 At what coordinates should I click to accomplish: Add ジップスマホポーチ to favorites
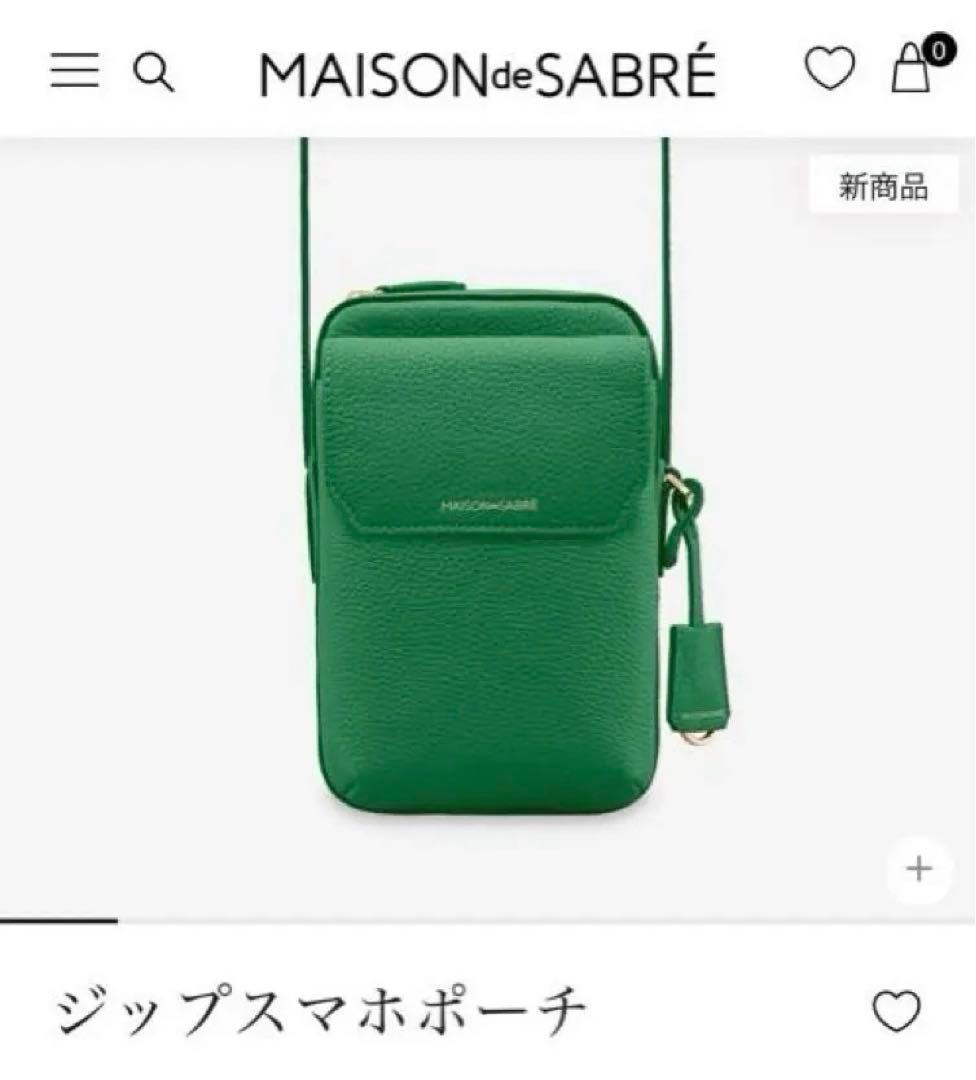pyautogui.click(x=896, y=1013)
